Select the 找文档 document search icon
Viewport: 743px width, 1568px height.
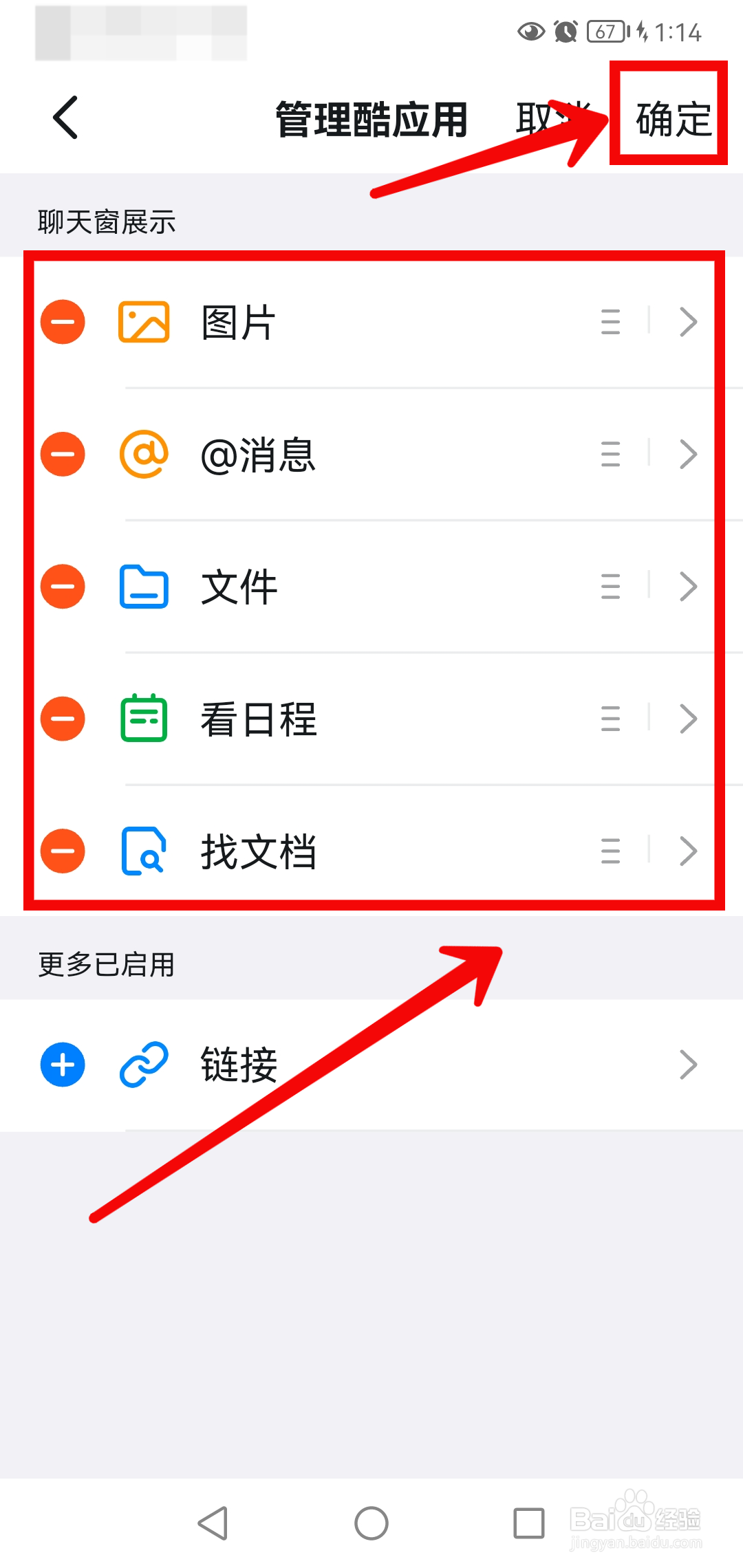143,851
